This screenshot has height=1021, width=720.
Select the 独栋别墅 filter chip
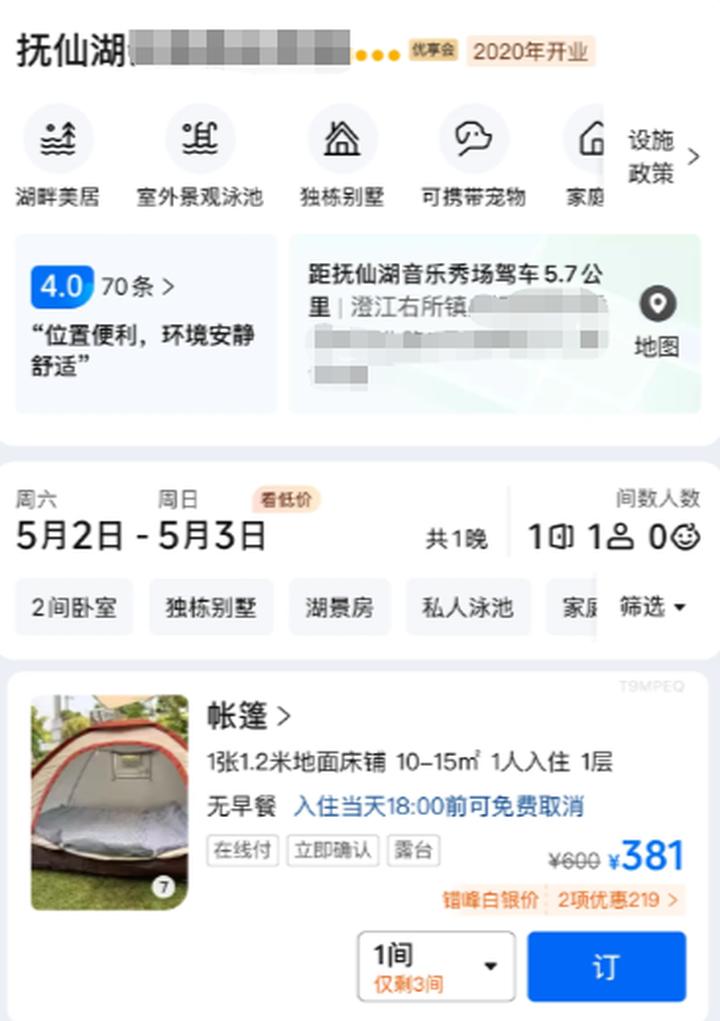(x=210, y=607)
